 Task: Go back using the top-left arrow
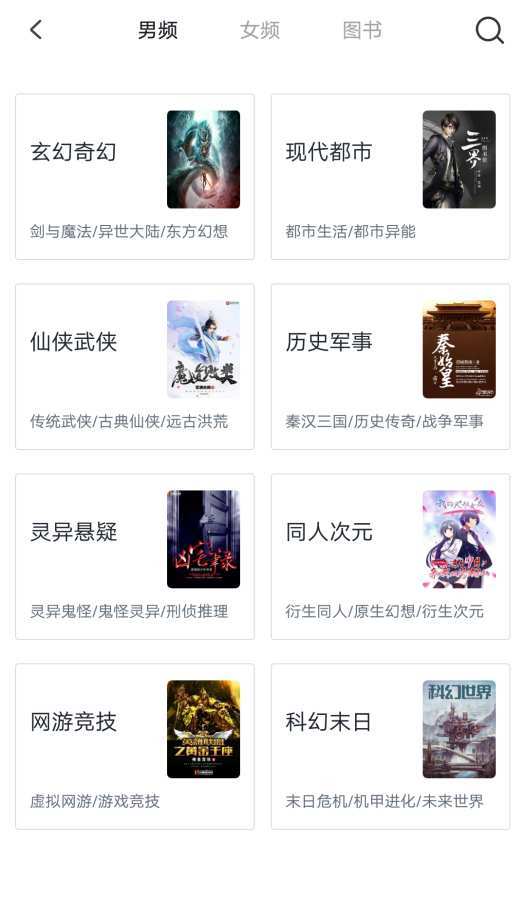(x=36, y=30)
